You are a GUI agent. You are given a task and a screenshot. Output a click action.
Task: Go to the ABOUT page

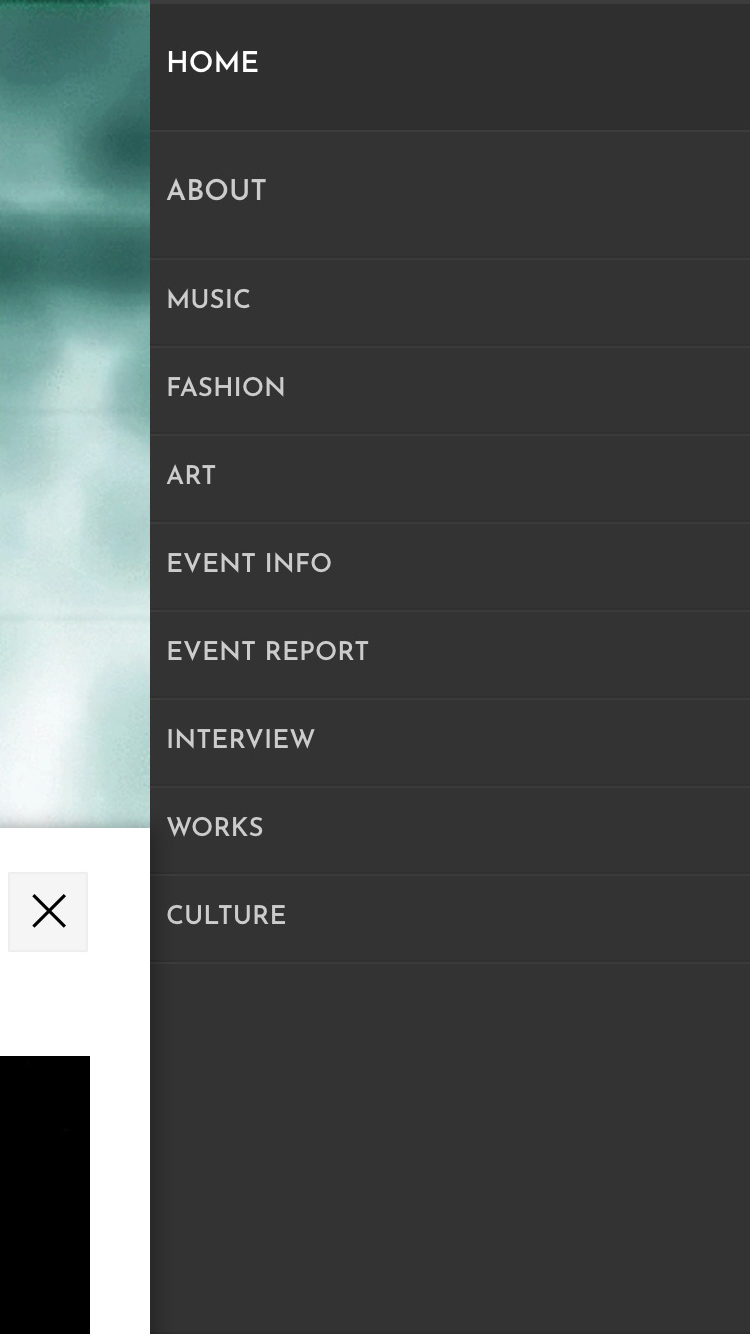[x=217, y=190]
